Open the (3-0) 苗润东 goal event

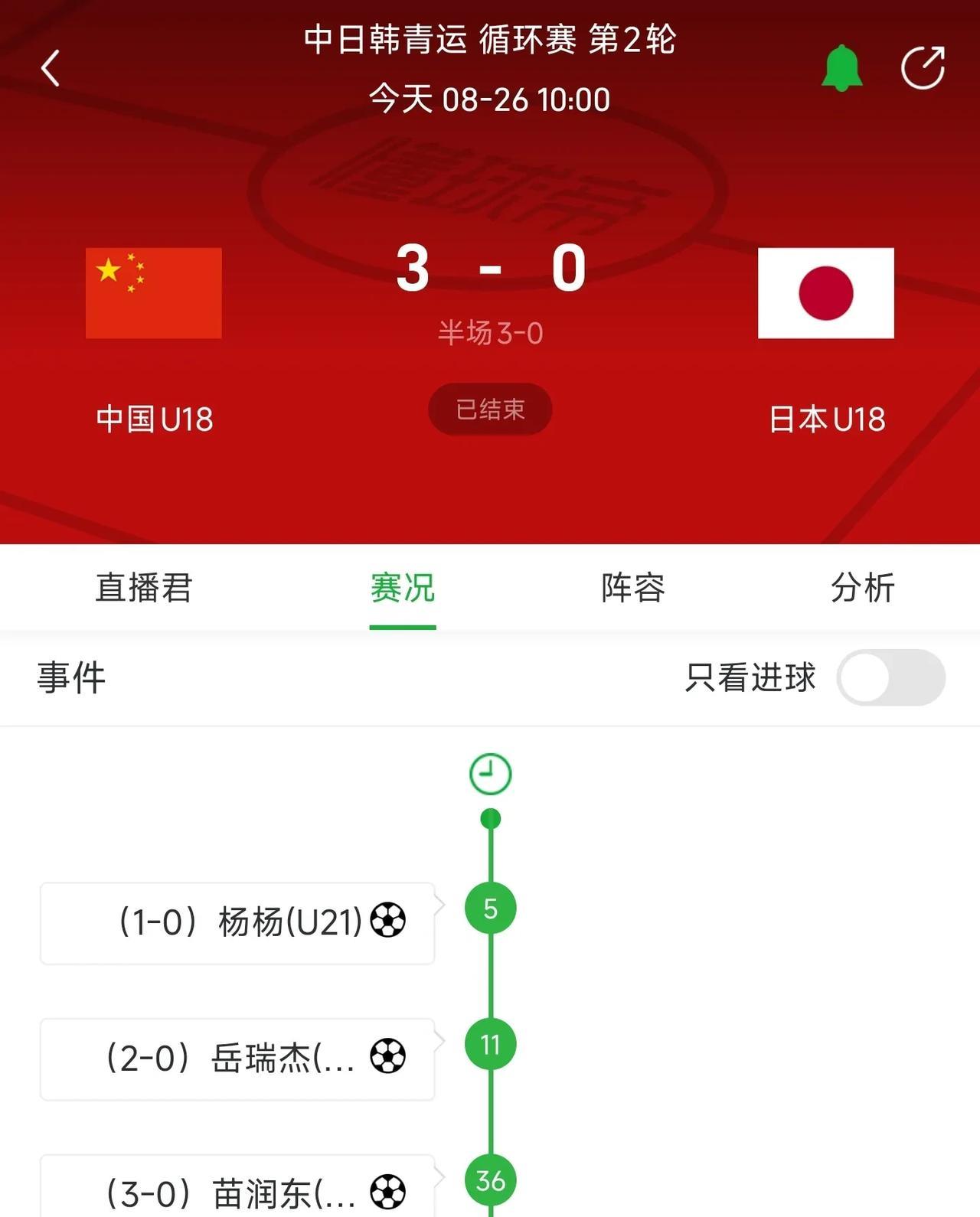[237, 1186]
